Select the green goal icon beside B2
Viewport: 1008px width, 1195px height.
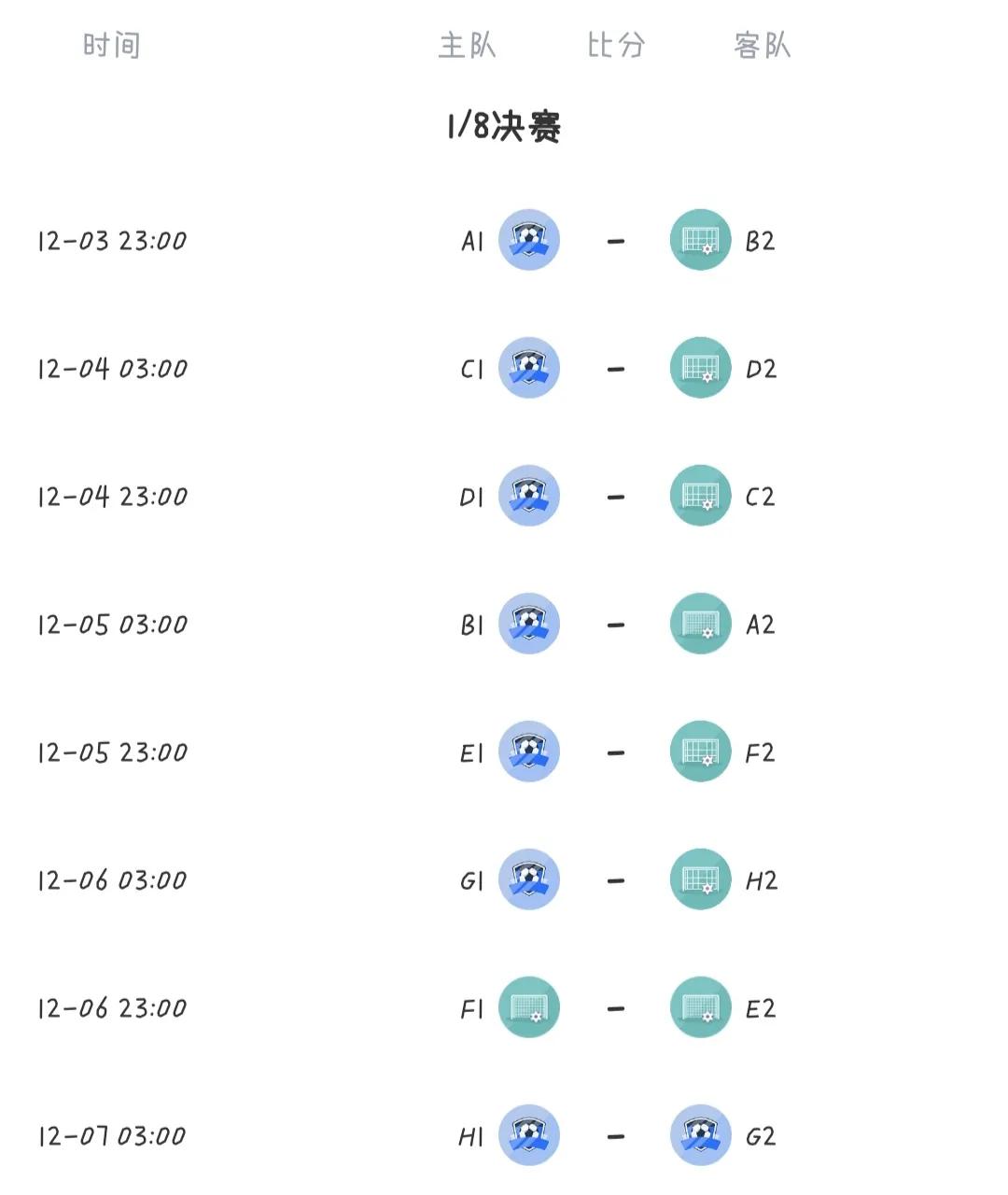700,240
